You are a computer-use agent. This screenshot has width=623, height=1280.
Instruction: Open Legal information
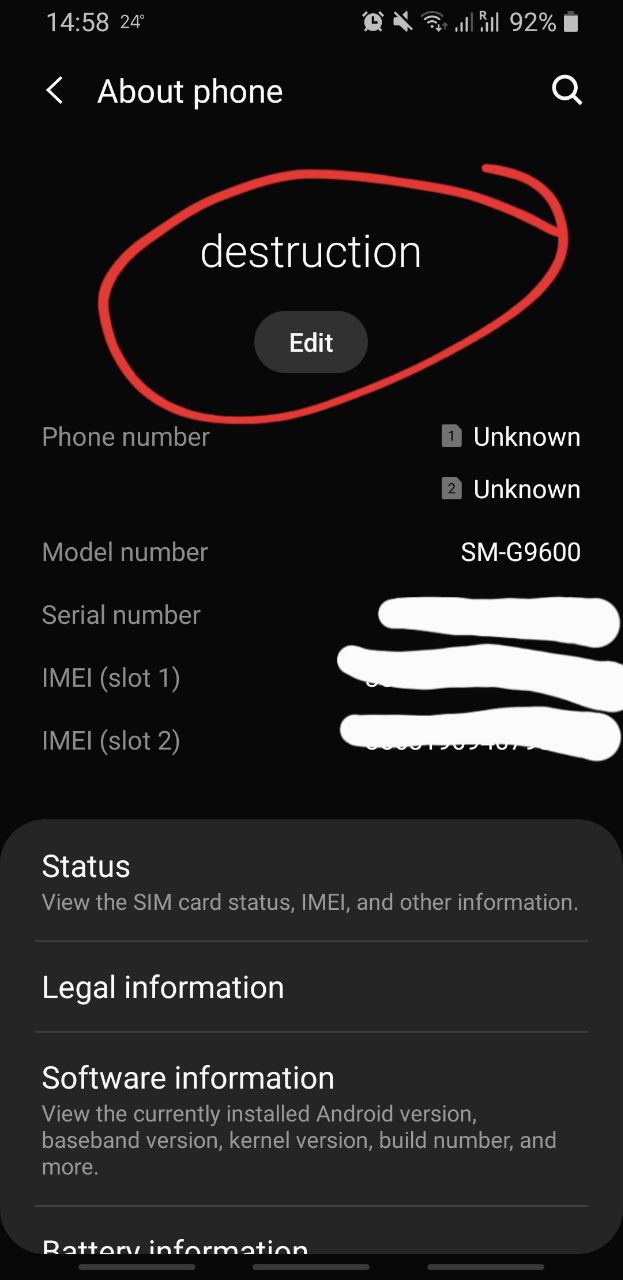tap(310, 987)
